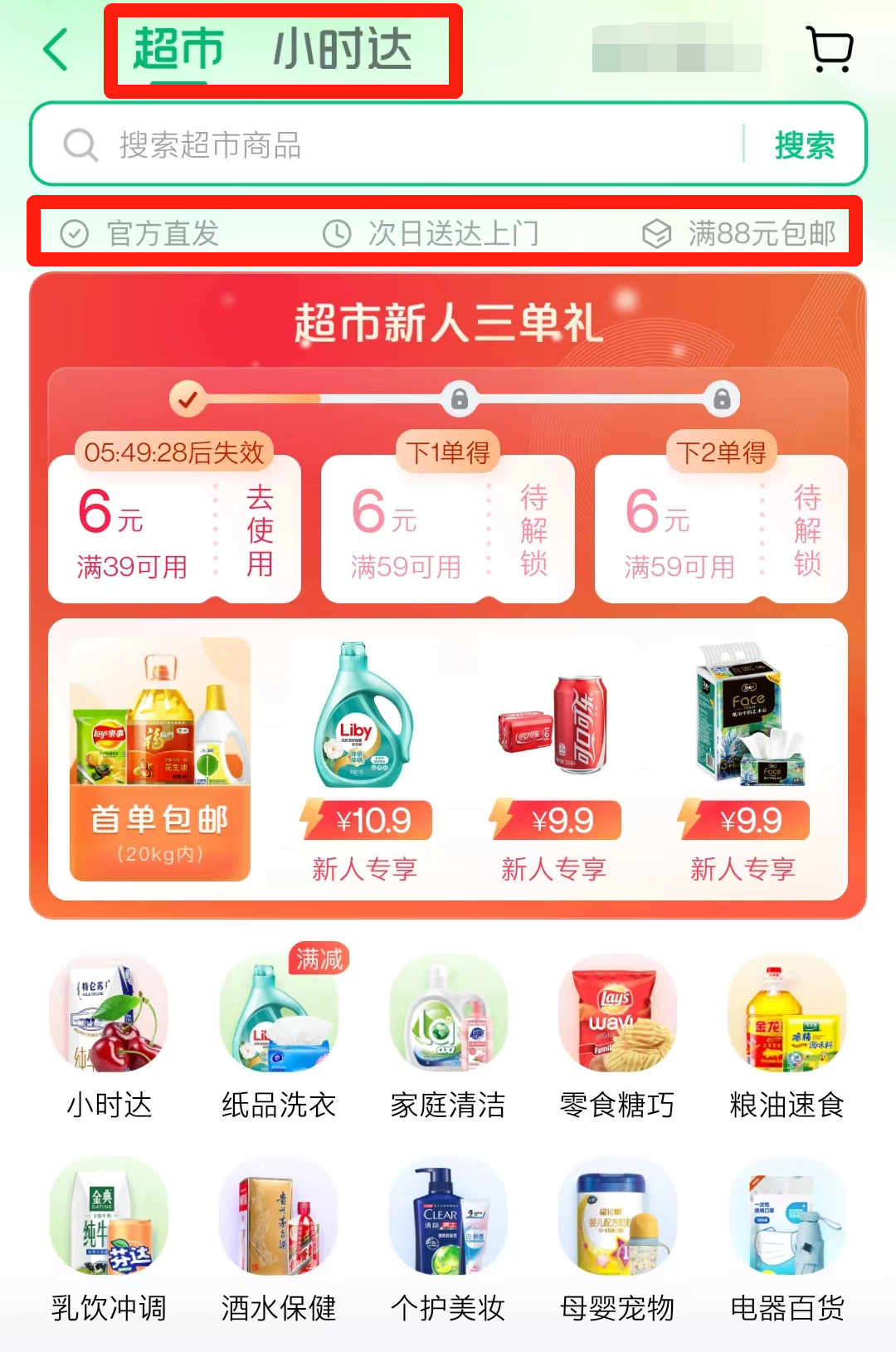View the ¥10.9 Liby detergent deal
Image resolution: width=896 pixels, height=1352 pixels.
(x=364, y=759)
